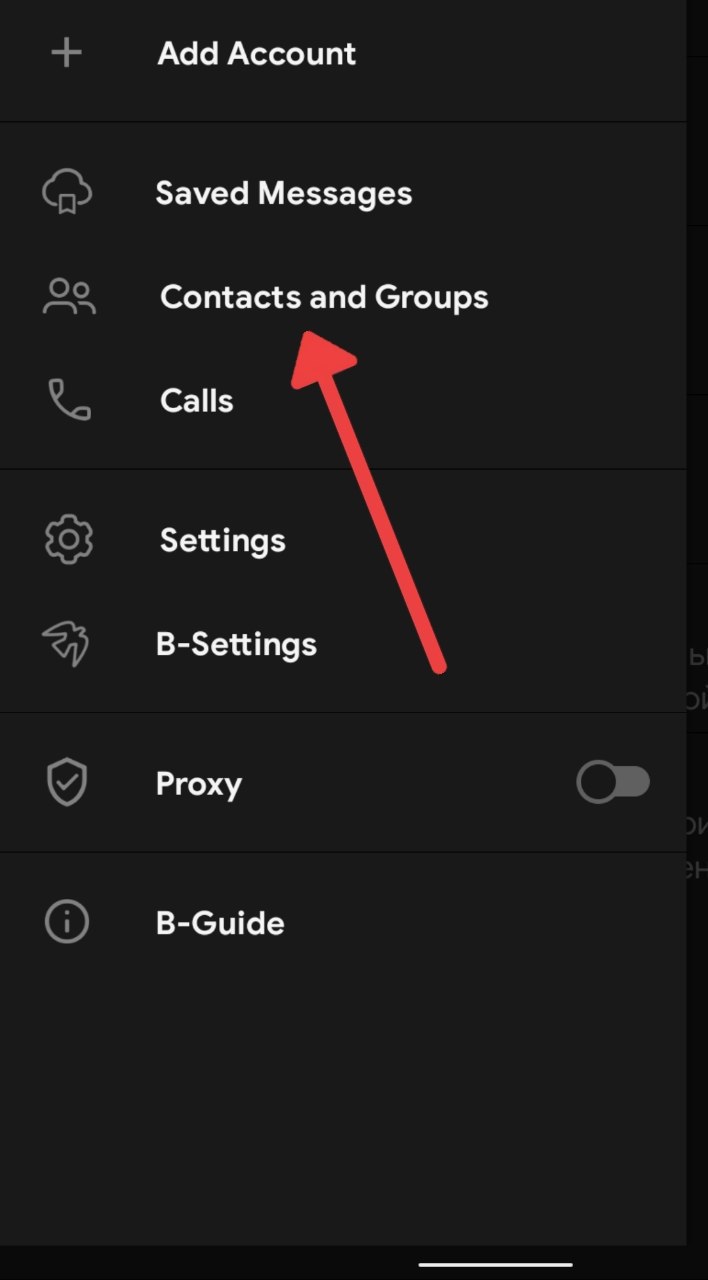Open Contacts and Groups
Viewport: 708px width, 1280px height.
click(323, 297)
